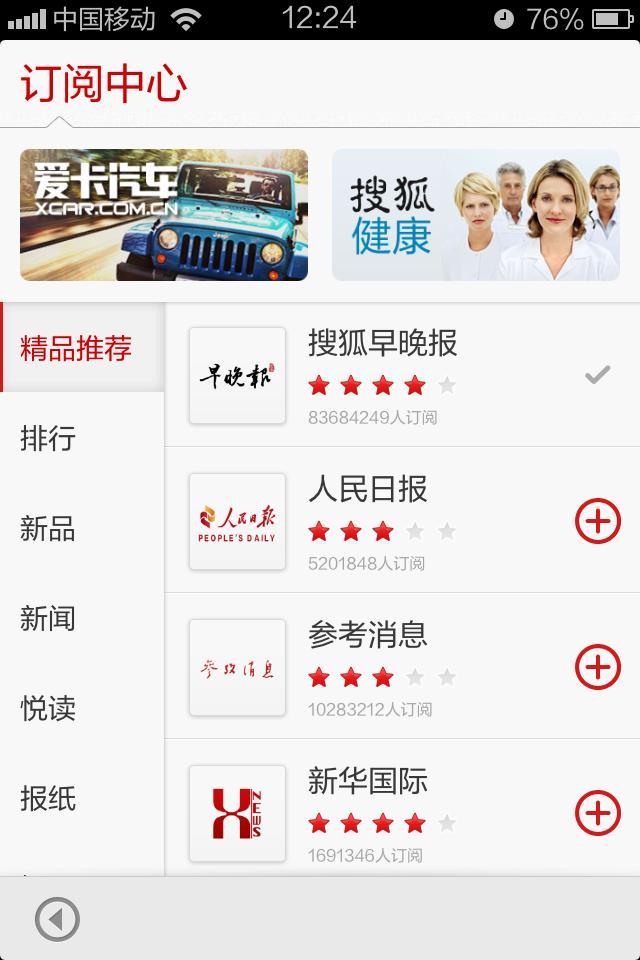
Task: Switch to the 新品 category
Action: pyautogui.click(x=48, y=529)
